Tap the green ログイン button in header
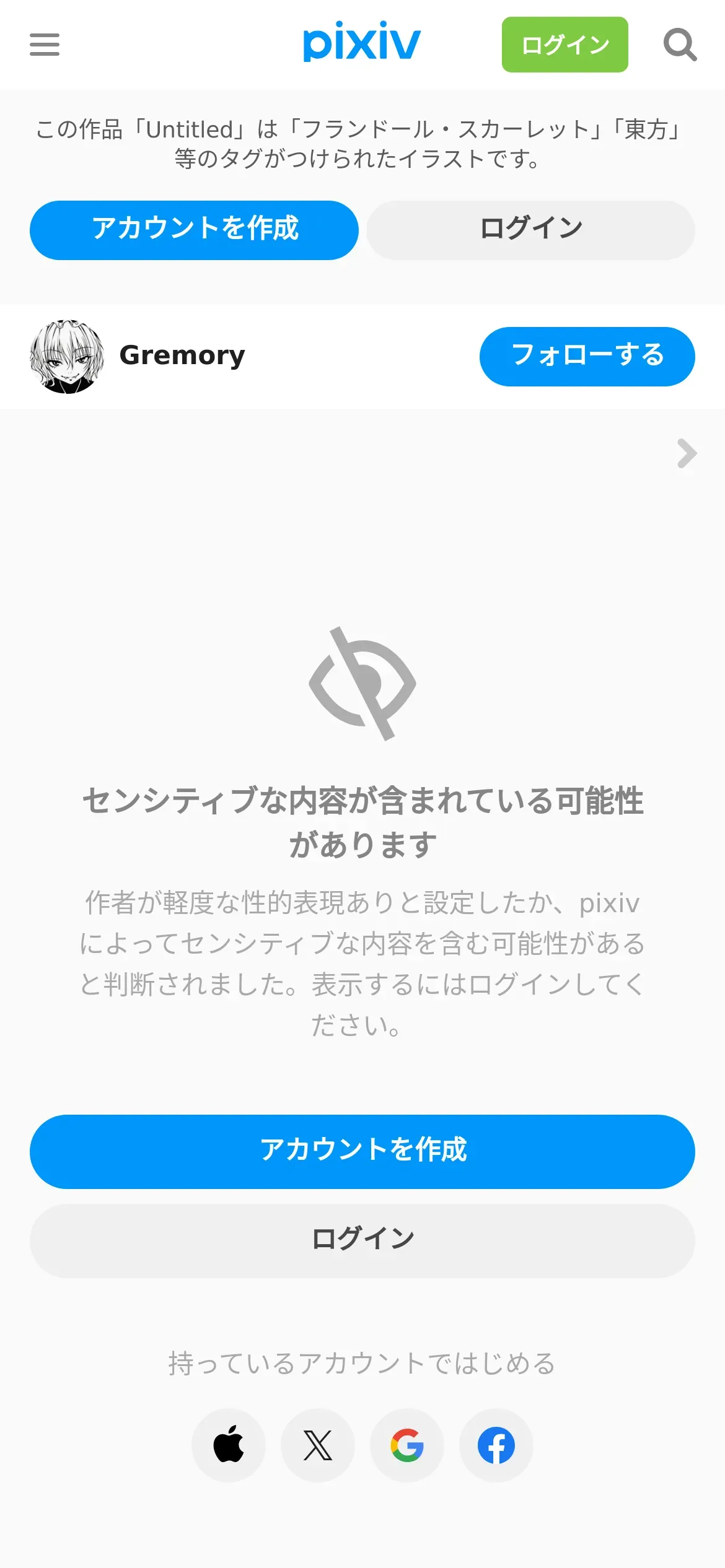This screenshot has height=1568, width=725. pyautogui.click(x=565, y=45)
